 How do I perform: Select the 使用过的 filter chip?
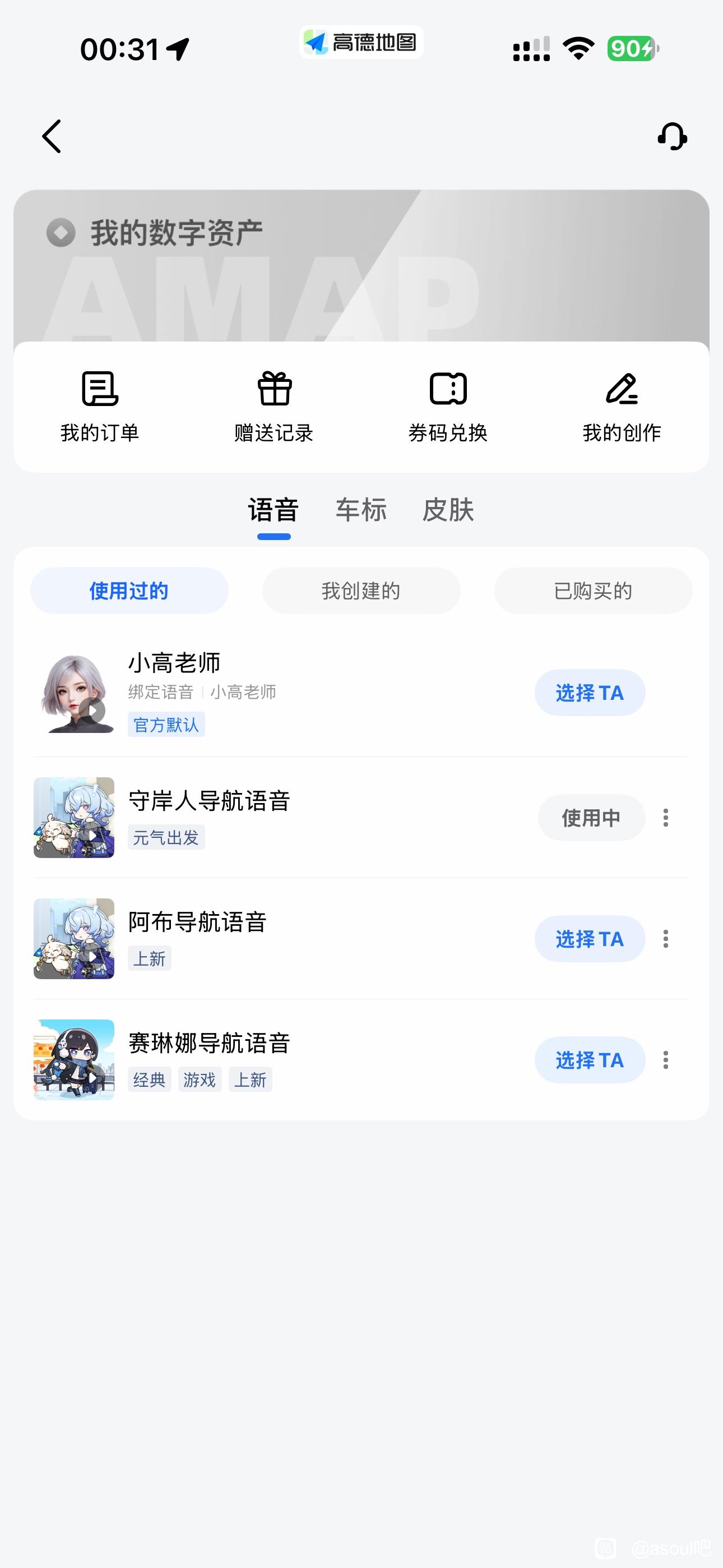(129, 591)
